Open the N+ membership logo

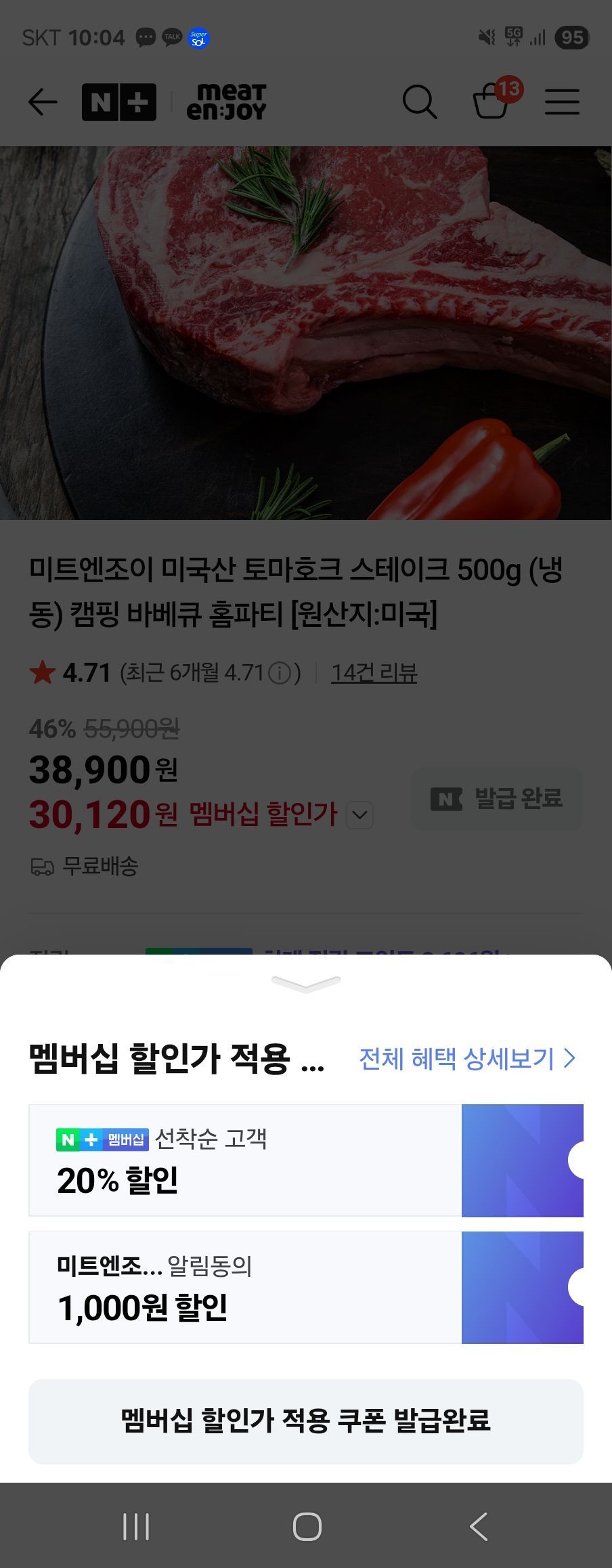point(119,102)
